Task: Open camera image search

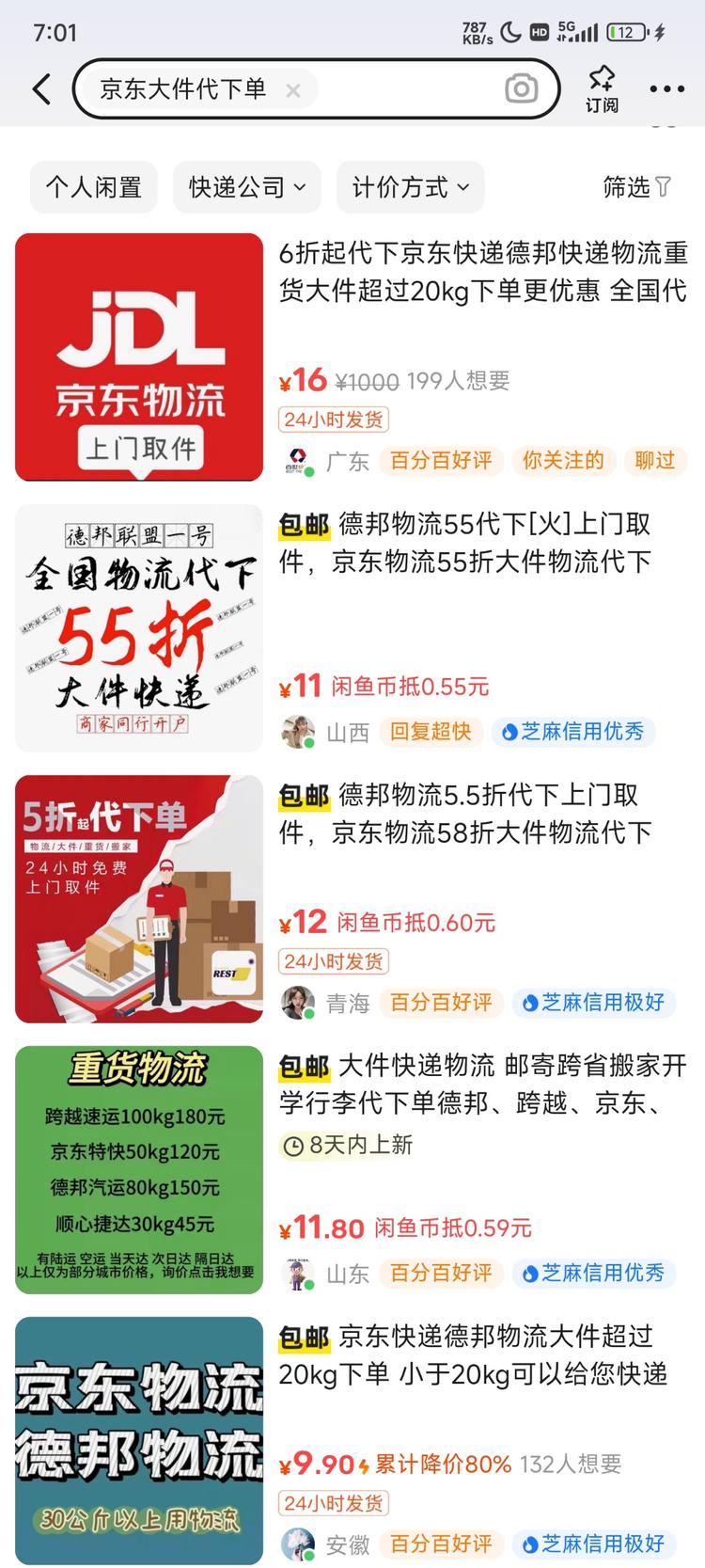Action: click(522, 89)
